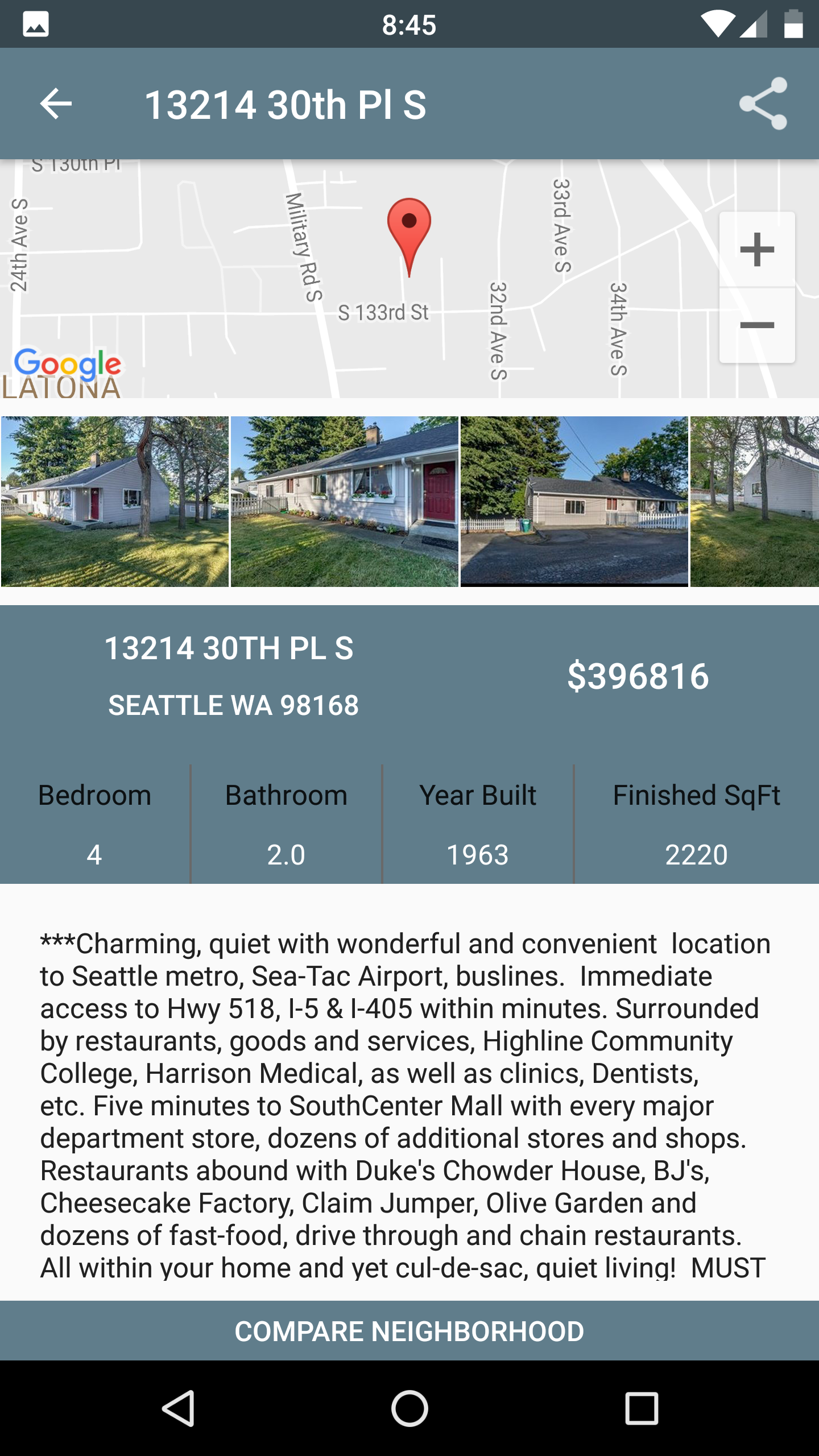Go to the system home screen

pos(409,1408)
